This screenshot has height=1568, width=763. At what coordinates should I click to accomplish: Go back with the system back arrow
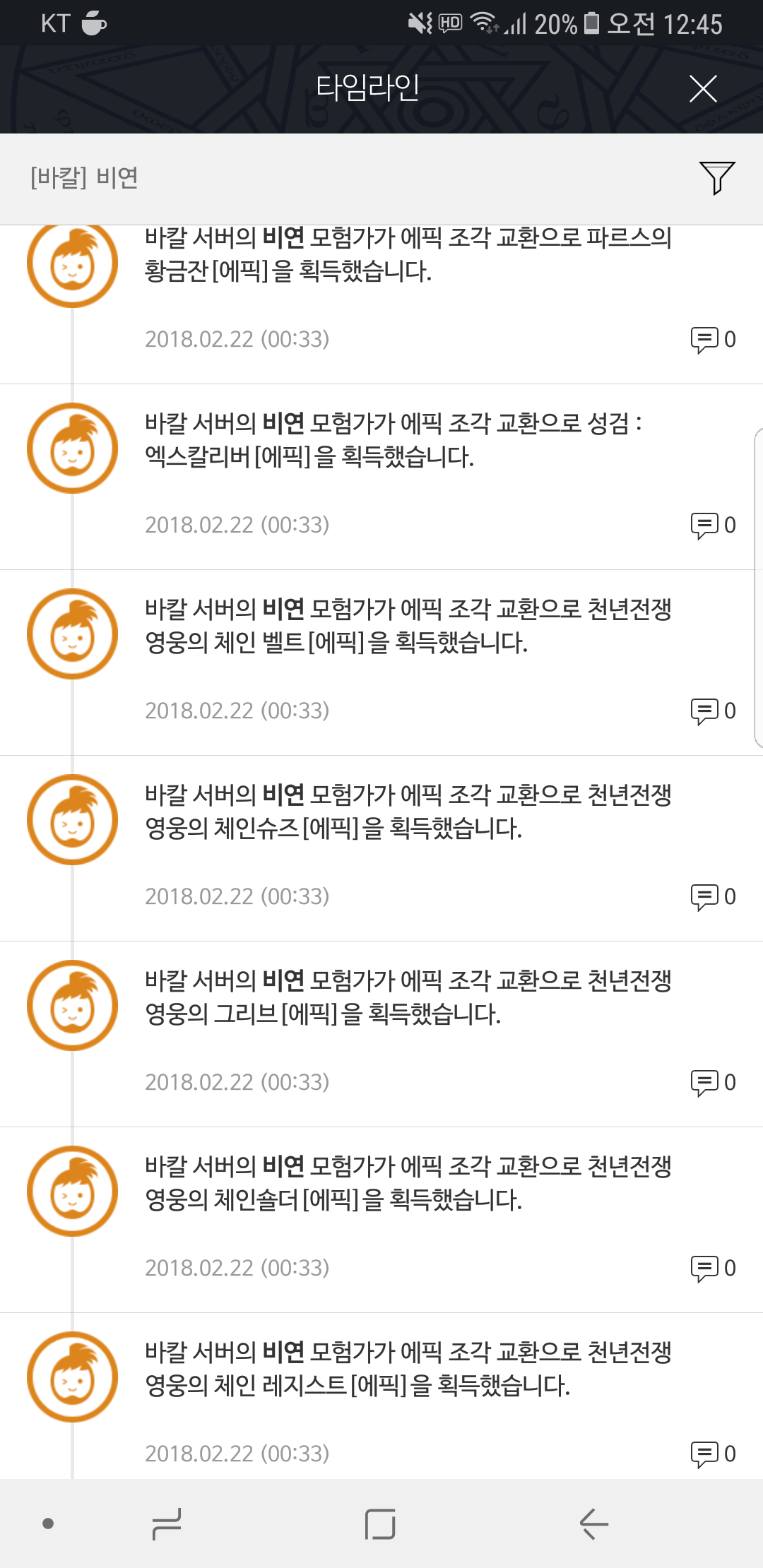(593, 1524)
